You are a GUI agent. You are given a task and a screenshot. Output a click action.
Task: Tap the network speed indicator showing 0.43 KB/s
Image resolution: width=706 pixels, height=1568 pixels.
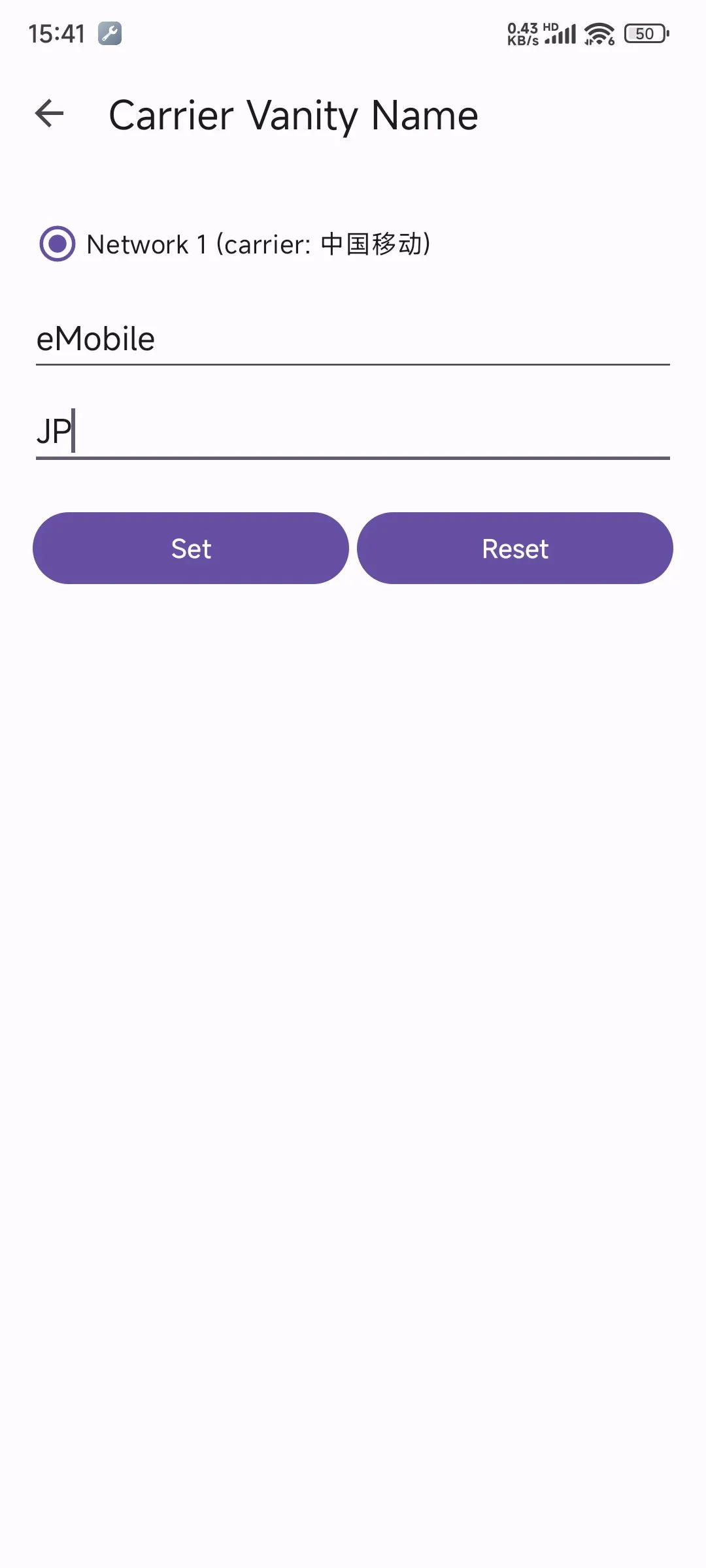pyautogui.click(x=523, y=33)
